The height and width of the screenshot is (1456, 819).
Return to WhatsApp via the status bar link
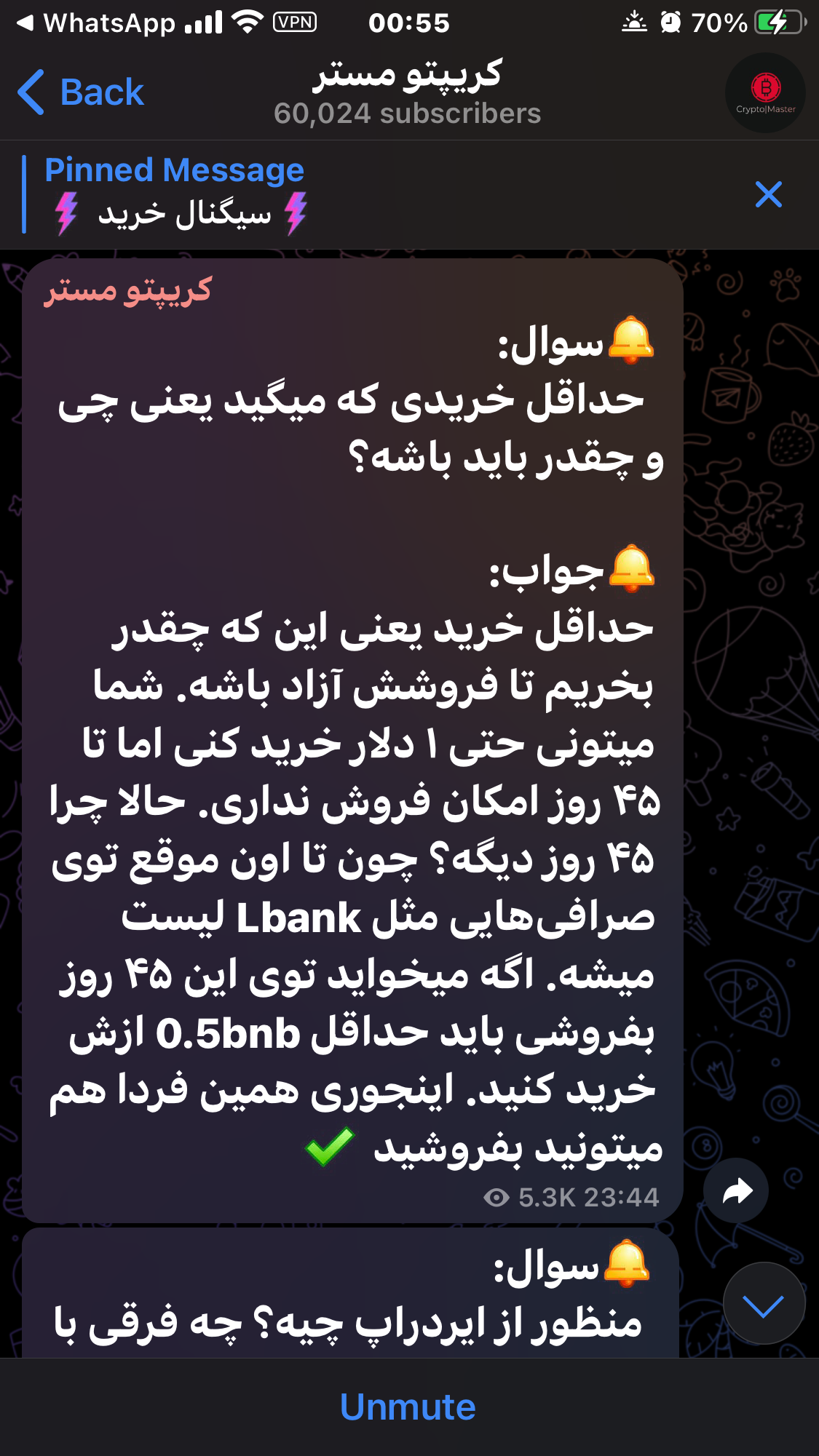tap(96, 23)
